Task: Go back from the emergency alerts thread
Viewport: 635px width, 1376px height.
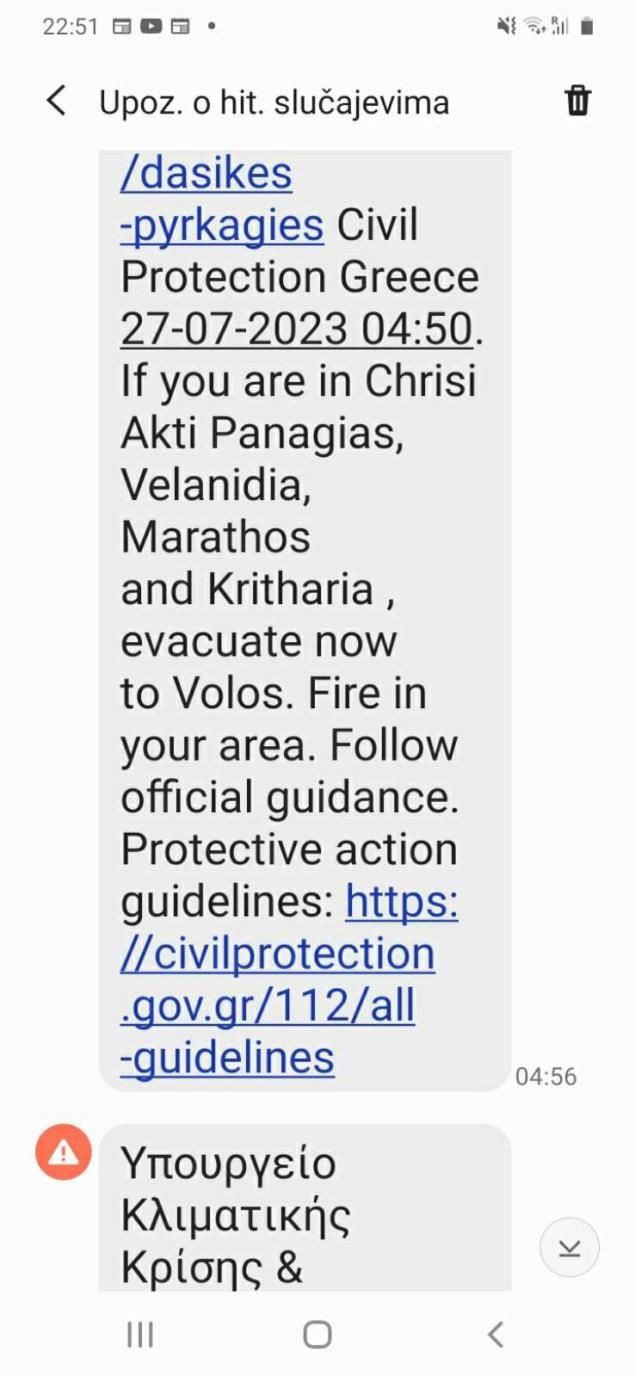Action: (x=57, y=101)
